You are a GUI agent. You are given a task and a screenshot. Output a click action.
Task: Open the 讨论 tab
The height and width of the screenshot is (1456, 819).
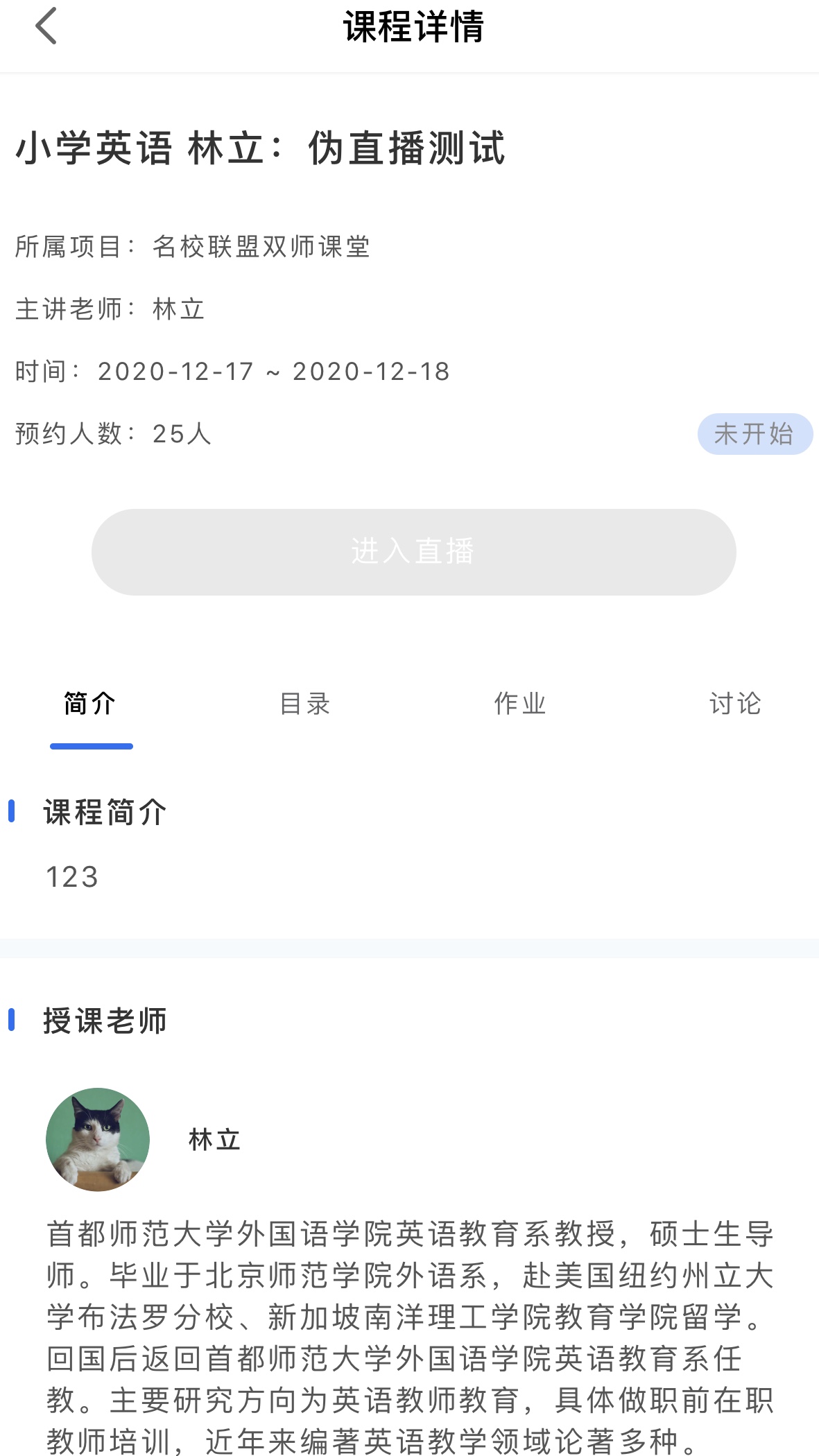736,704
